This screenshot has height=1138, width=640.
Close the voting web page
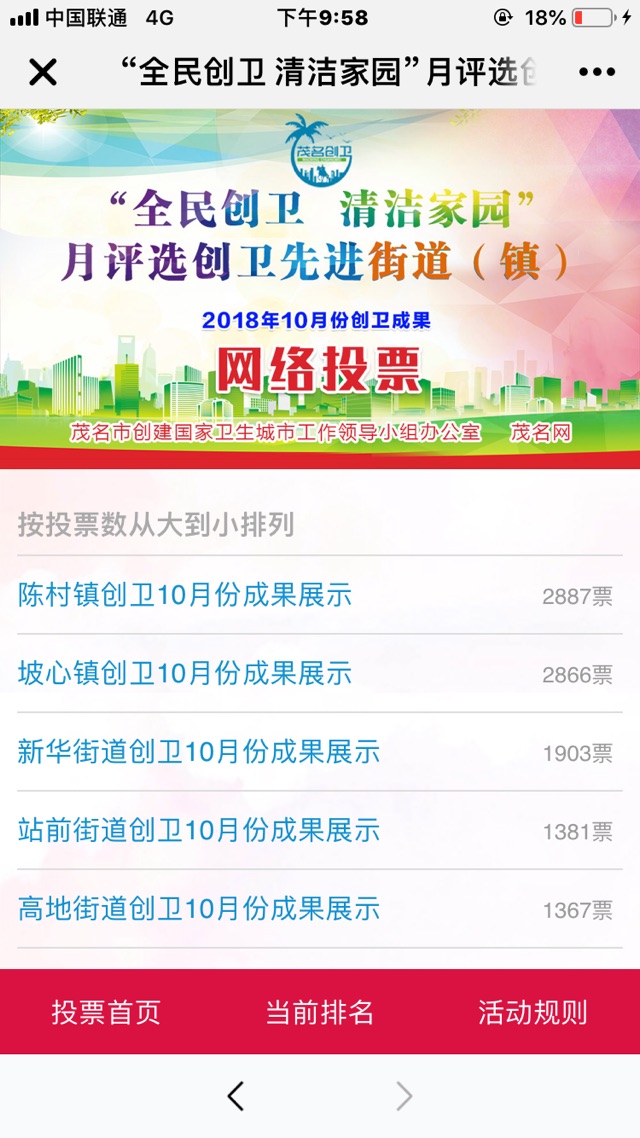pos(43,73)
